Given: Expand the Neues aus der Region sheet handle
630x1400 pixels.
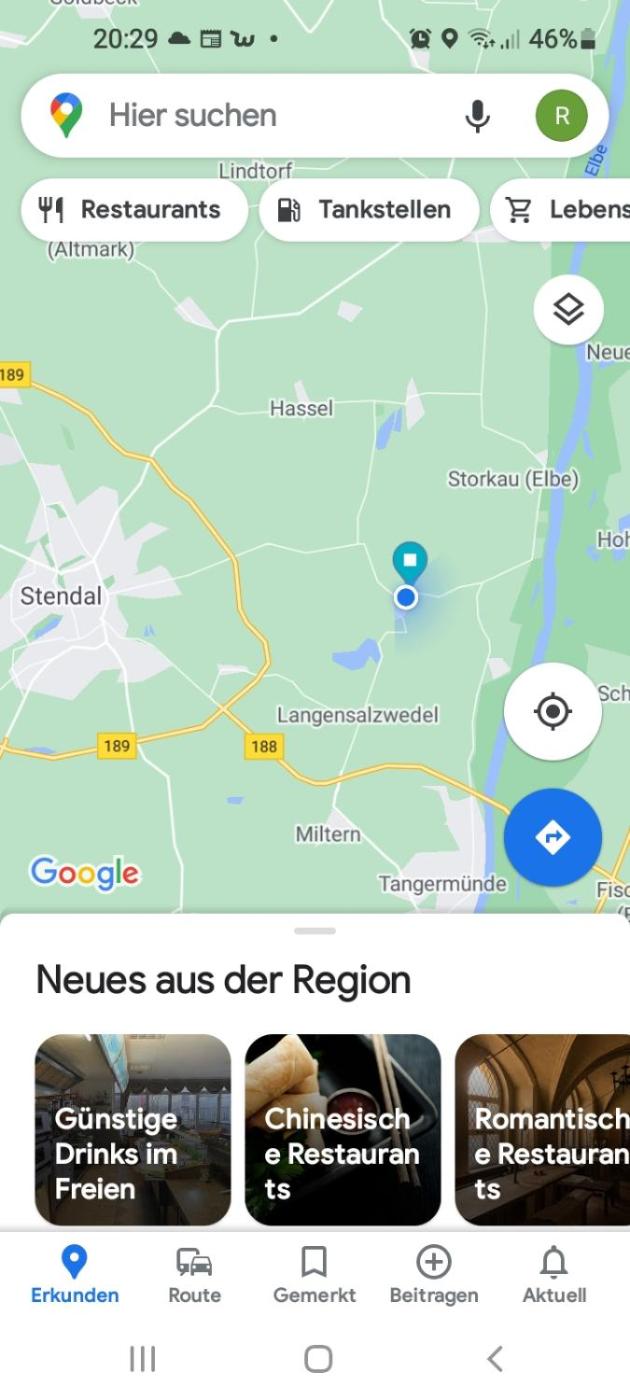Looking at the screenshot, I should pos(315,931).
